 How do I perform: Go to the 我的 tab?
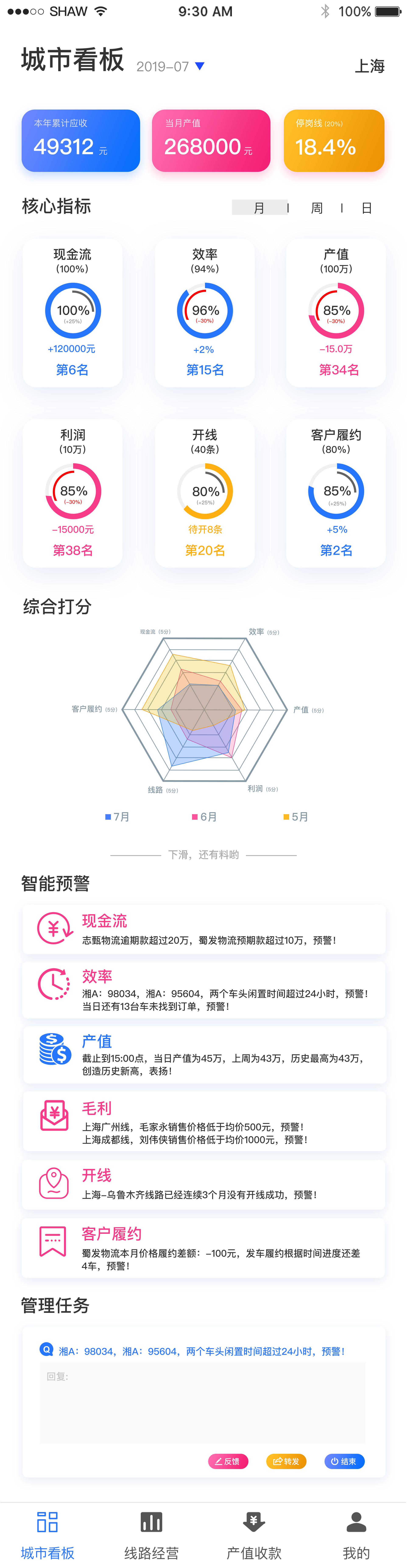(x=356, y=1534)
